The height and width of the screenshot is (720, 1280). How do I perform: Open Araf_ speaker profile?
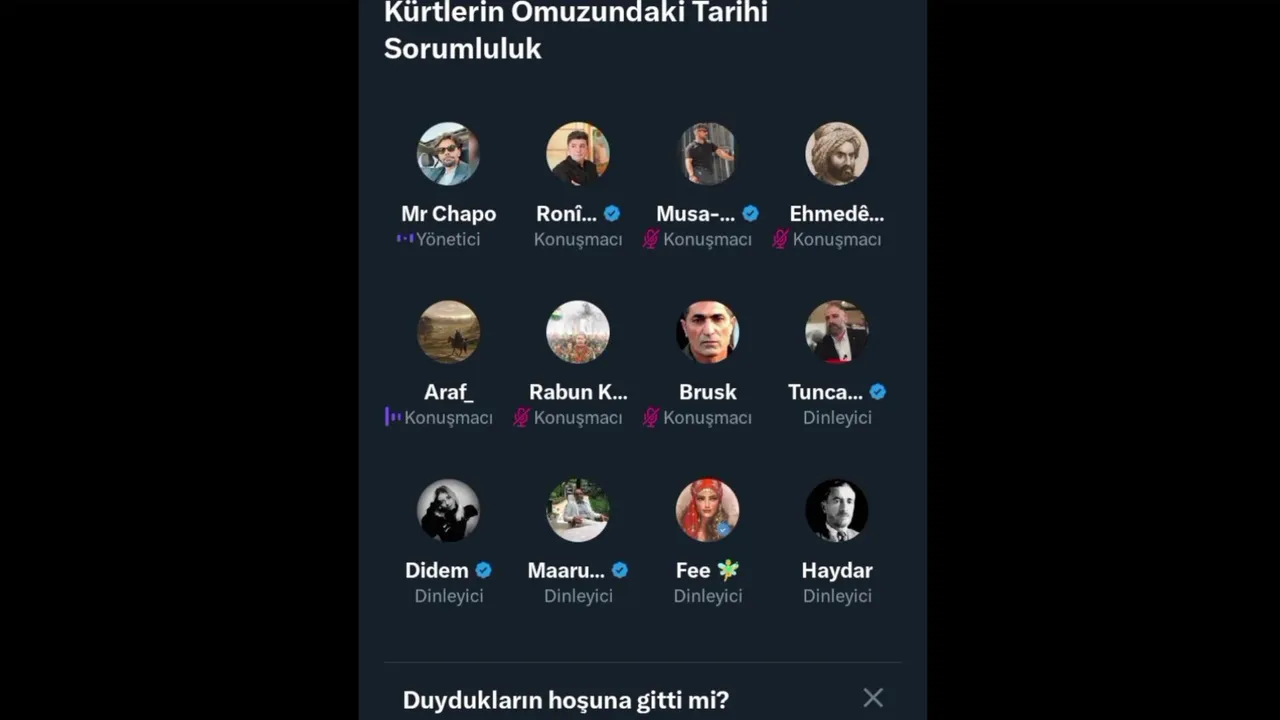click(448, 332)
